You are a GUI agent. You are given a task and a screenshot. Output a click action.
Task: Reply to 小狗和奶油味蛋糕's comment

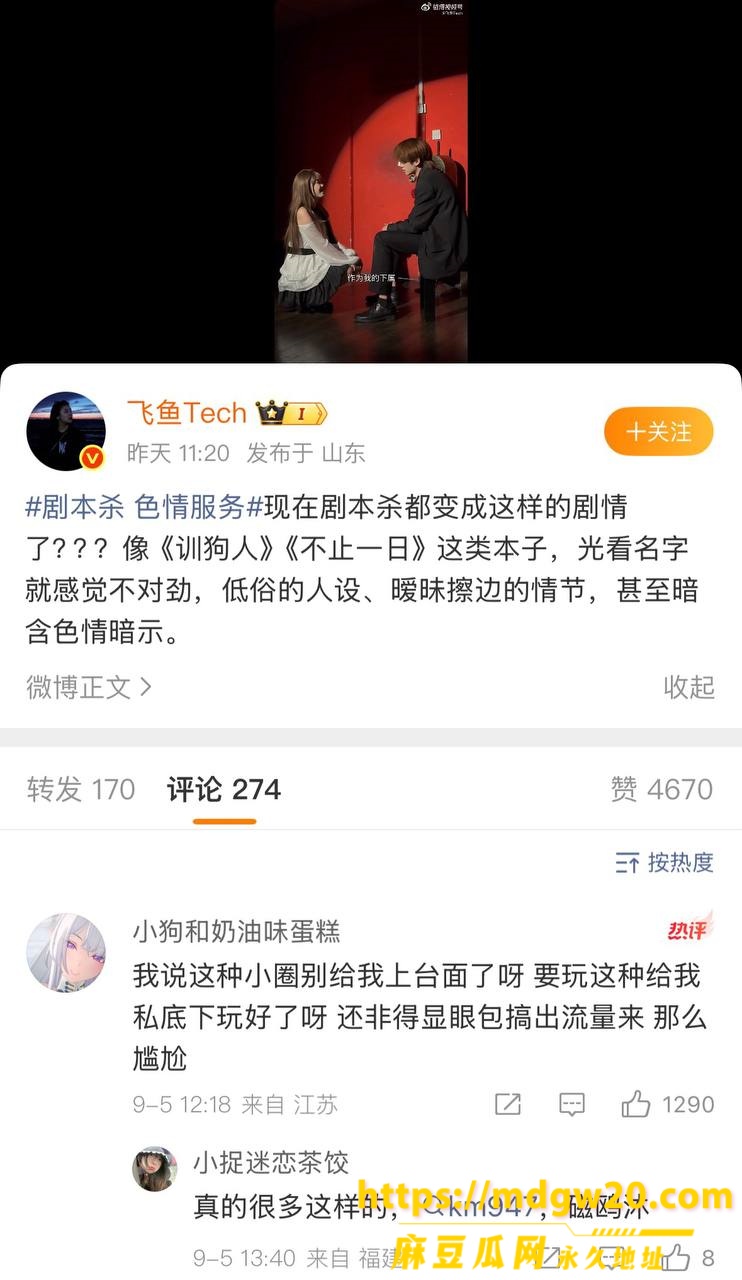coord(572,1104)
